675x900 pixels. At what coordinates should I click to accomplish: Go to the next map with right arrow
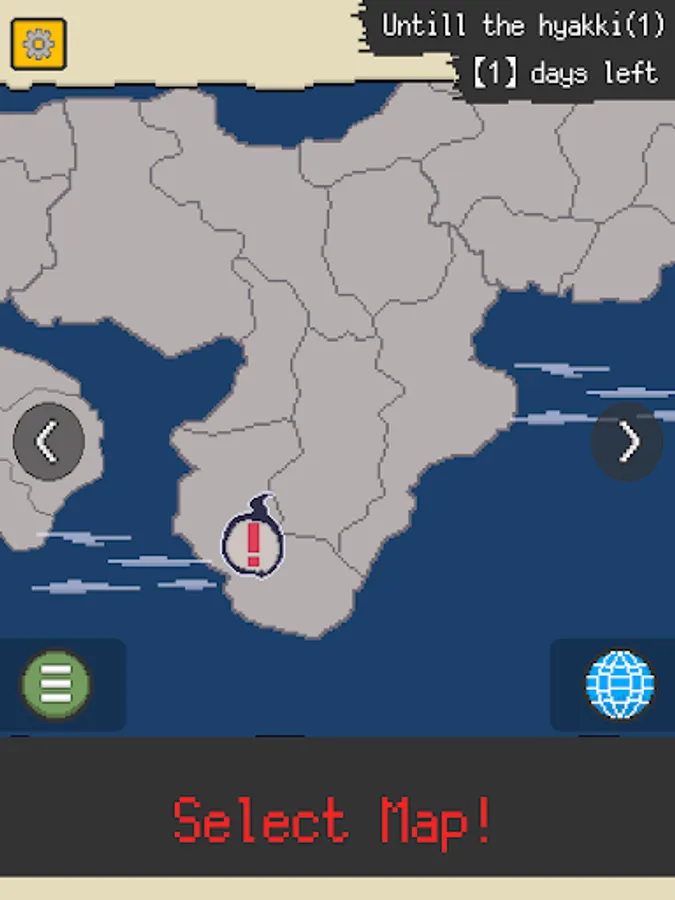tap(627, 441)
